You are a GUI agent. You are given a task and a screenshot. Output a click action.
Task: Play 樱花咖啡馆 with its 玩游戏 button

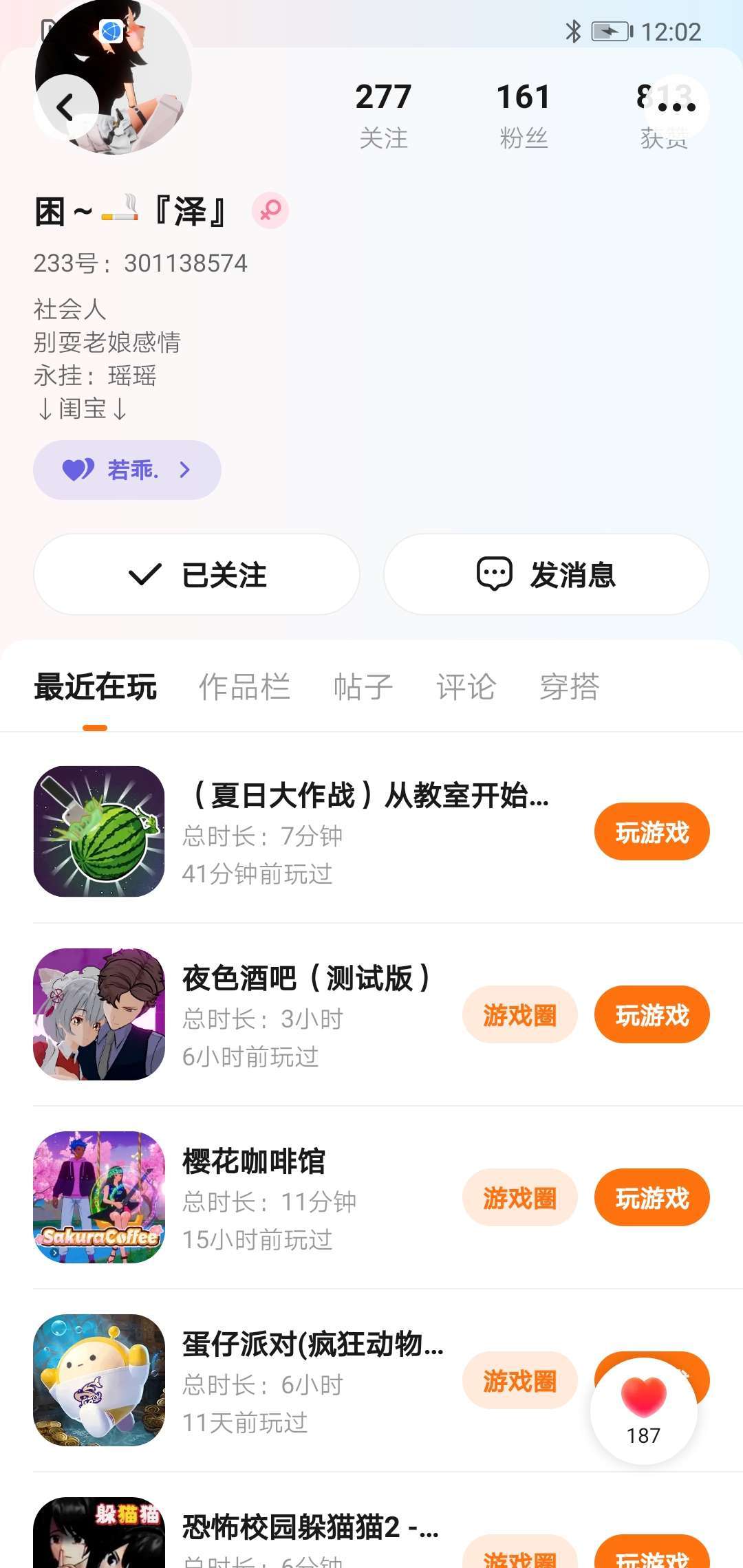652,1198
